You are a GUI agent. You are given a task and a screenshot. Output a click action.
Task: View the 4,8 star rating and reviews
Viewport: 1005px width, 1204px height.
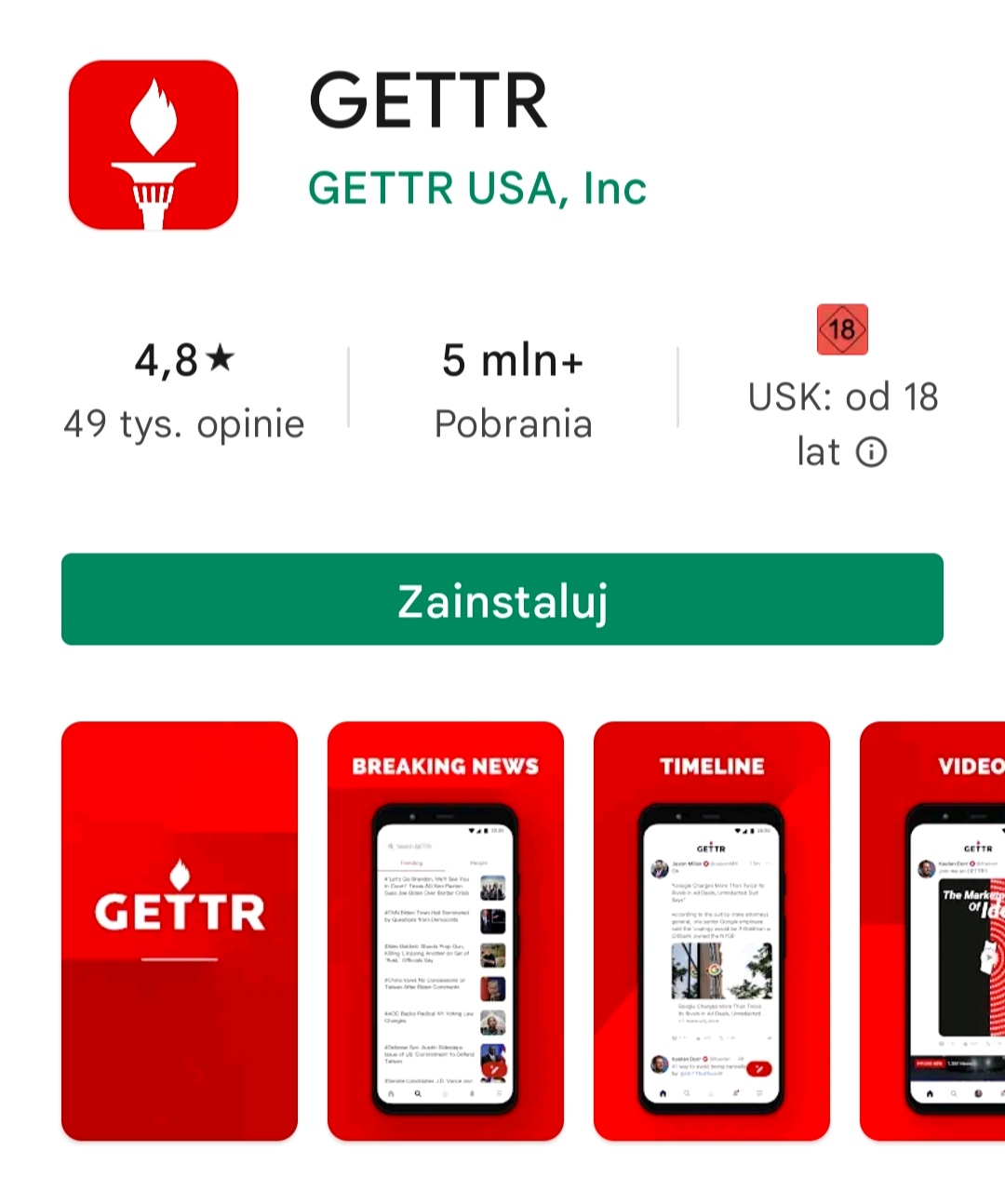coord(184,391)
